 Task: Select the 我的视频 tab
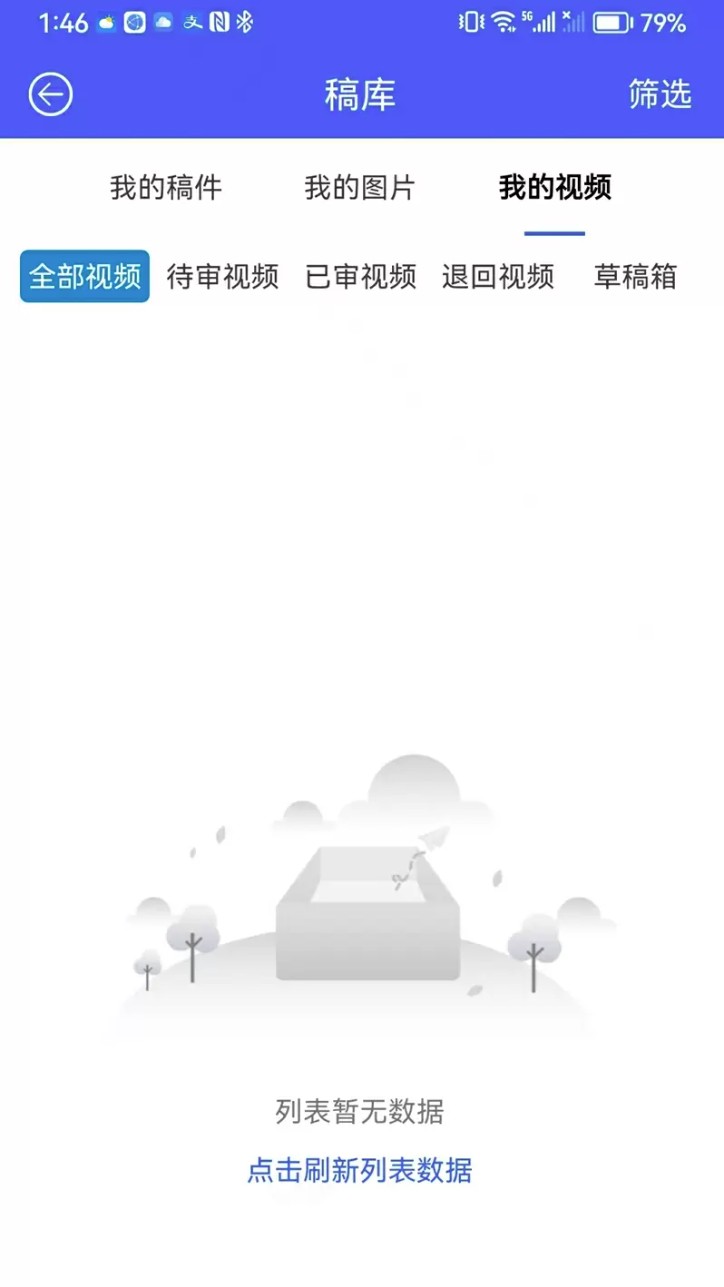[x=555, y=187]
